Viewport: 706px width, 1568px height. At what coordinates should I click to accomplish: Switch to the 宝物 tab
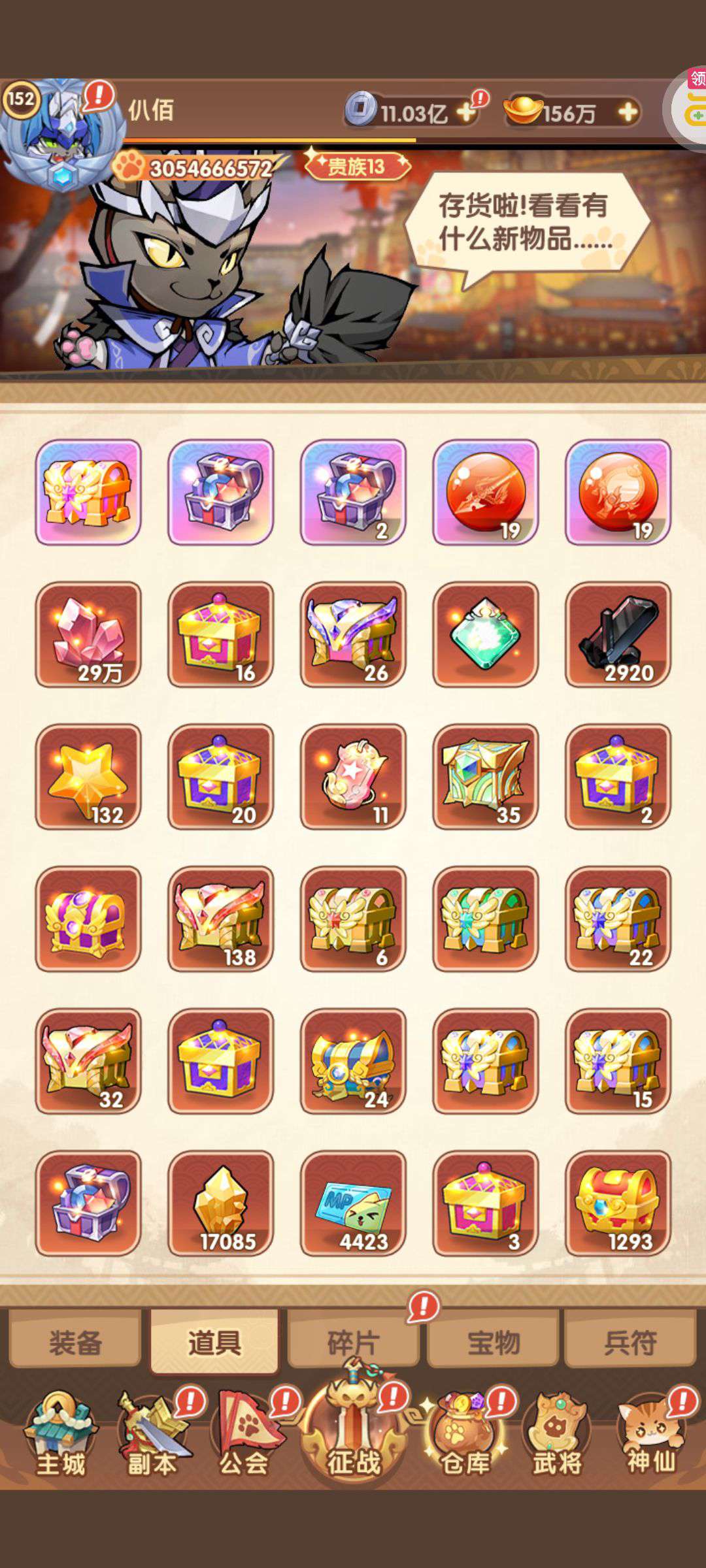[x=493, y=1343]
